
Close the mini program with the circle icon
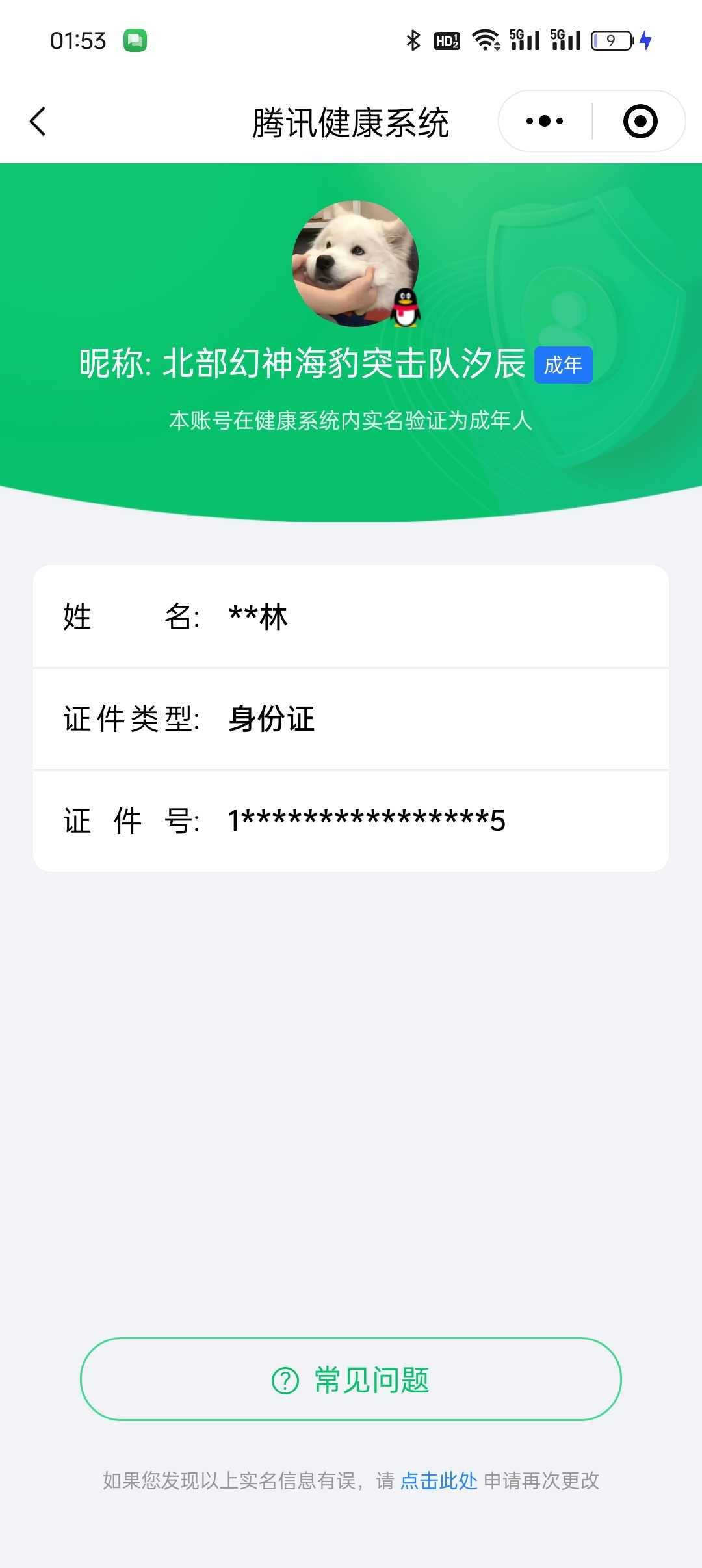pyautogui.click(x=640, y=122)
